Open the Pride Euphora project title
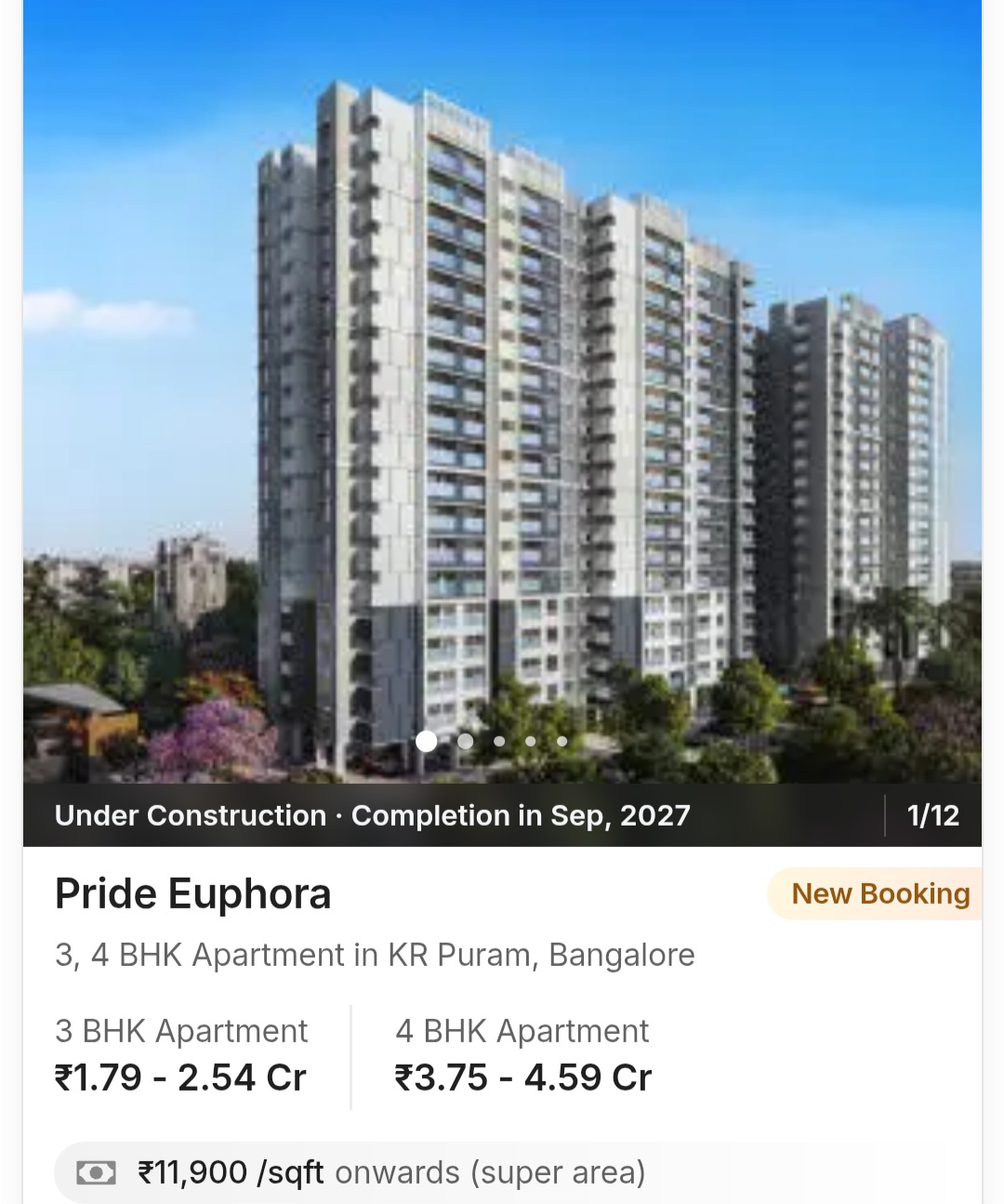1004x1204 pixels. coord(192,893)
